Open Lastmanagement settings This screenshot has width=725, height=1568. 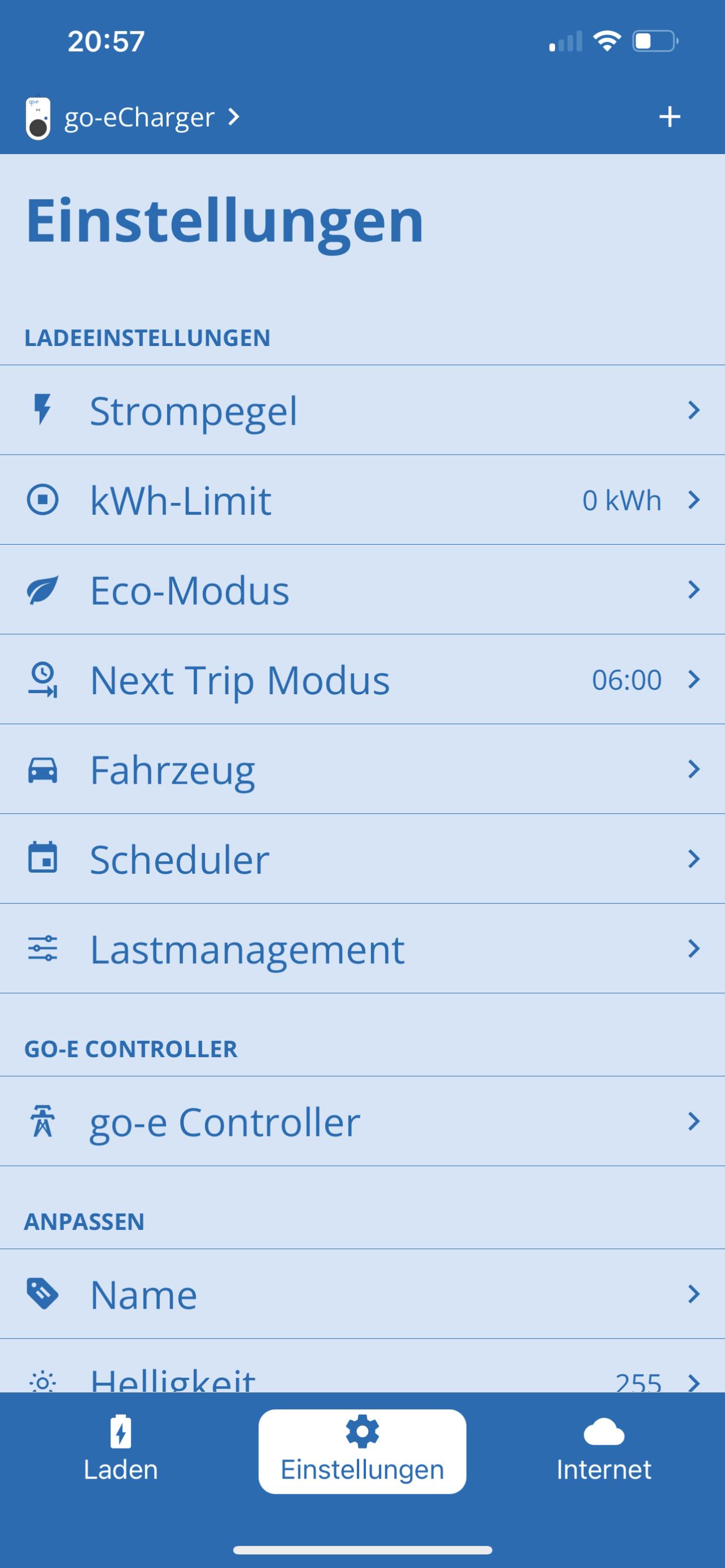tap(362, 949)
